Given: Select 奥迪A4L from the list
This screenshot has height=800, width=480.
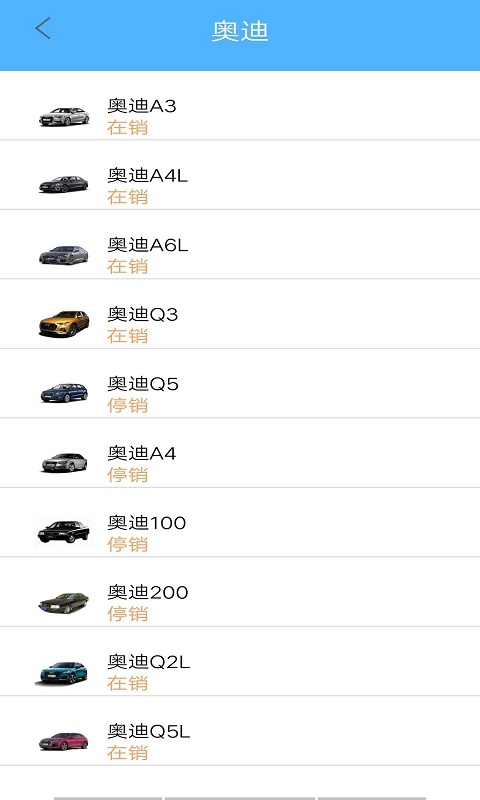Looking at the screenshot, I should [240, 174].
